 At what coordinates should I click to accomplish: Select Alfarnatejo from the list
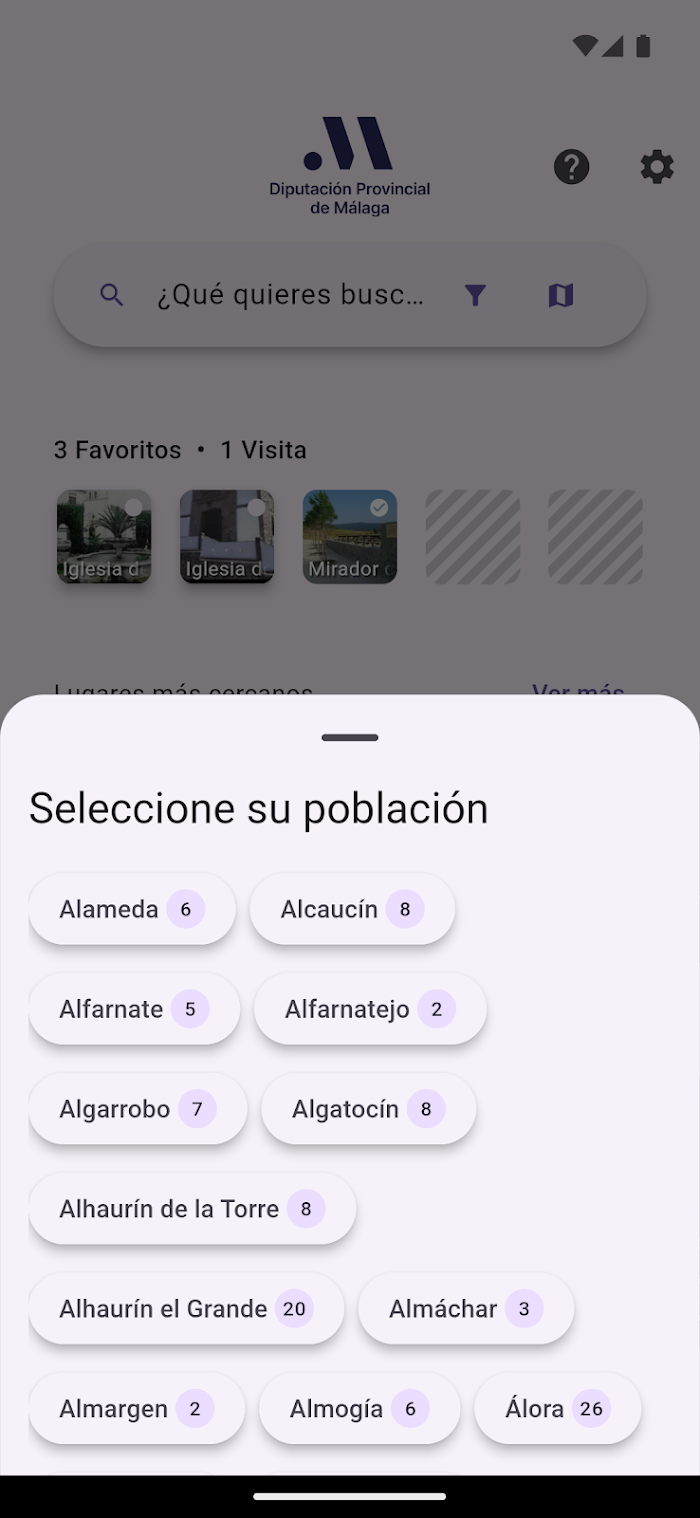click(370, 1009)
